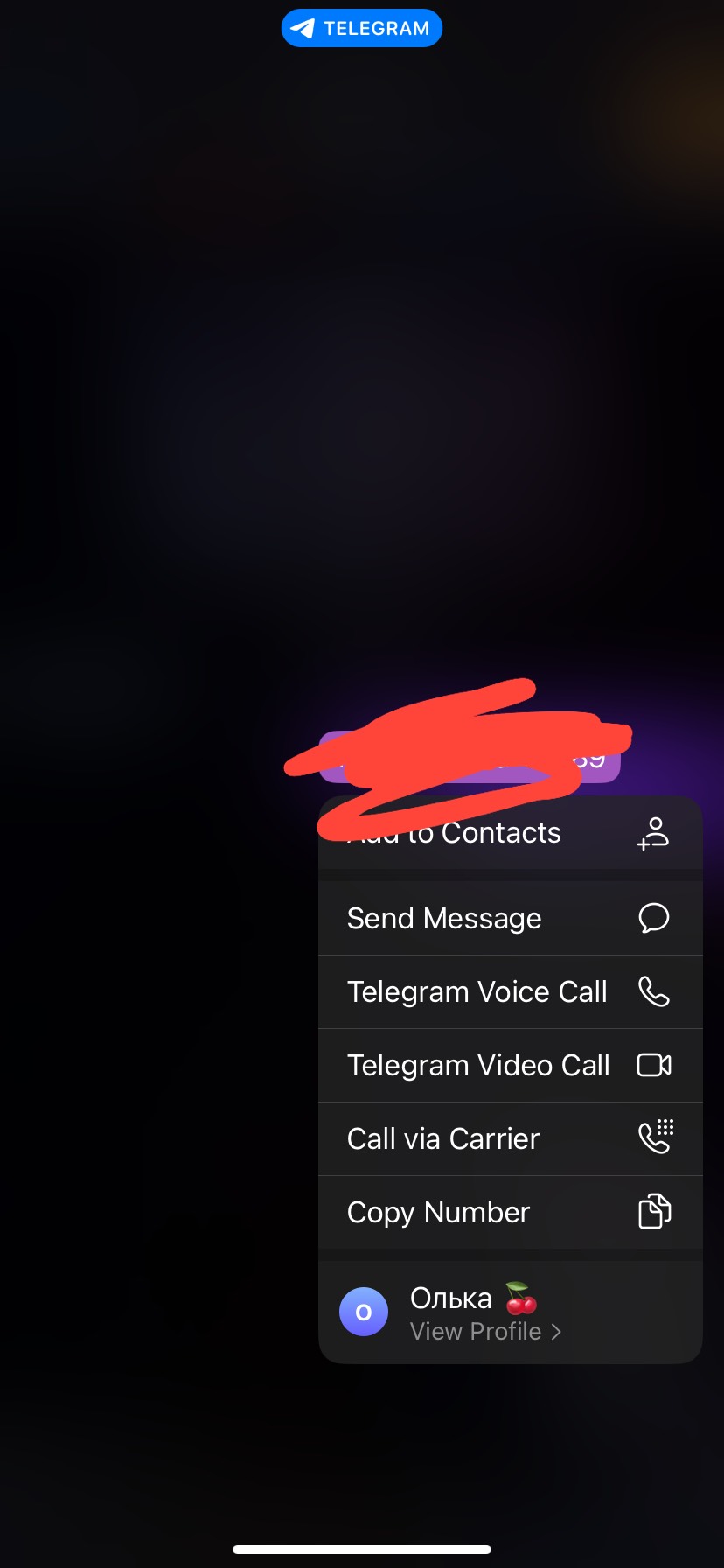Screen dimensions: 724x1568
Task: Copy Number to clipboard
Action: click(511, 1212)
